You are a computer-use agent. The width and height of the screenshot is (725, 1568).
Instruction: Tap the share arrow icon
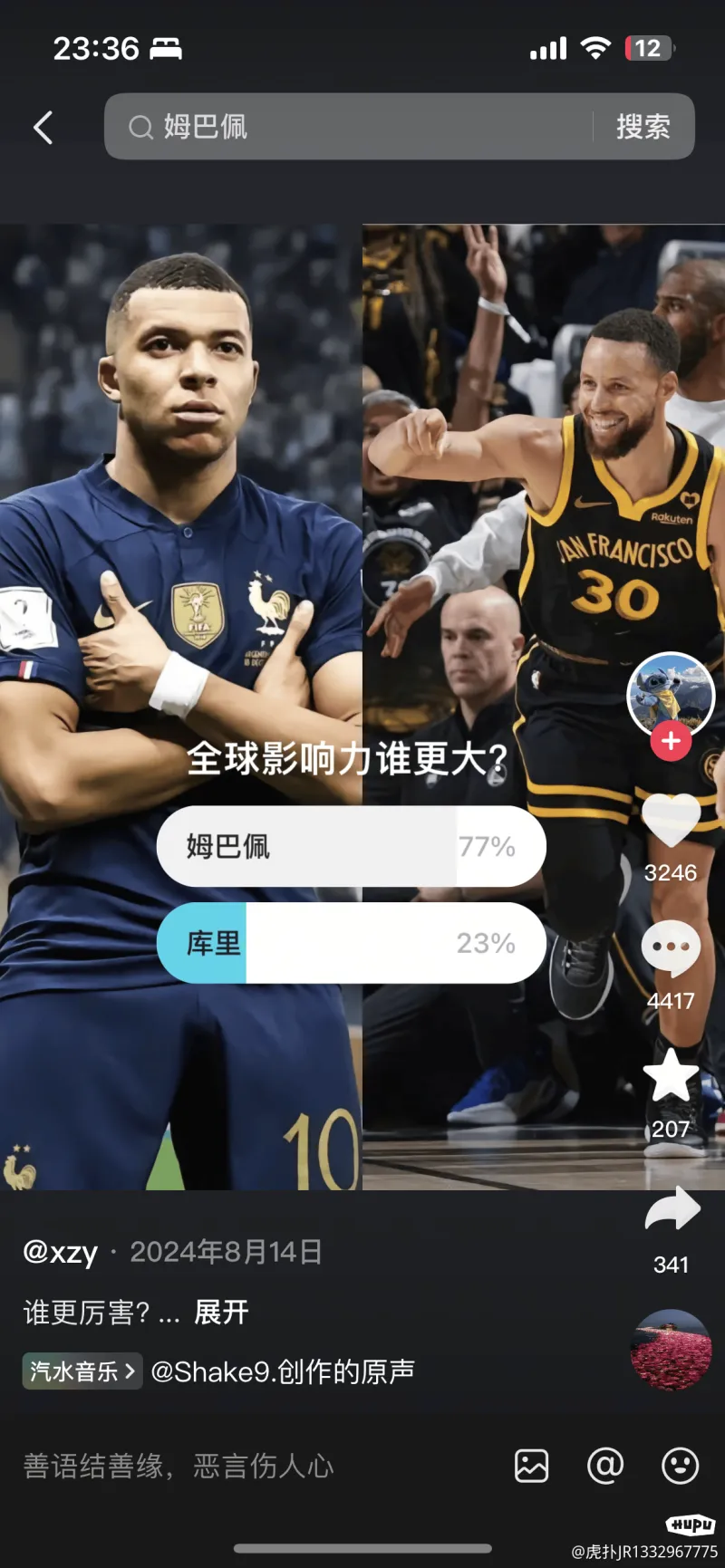click(671, 1209)
